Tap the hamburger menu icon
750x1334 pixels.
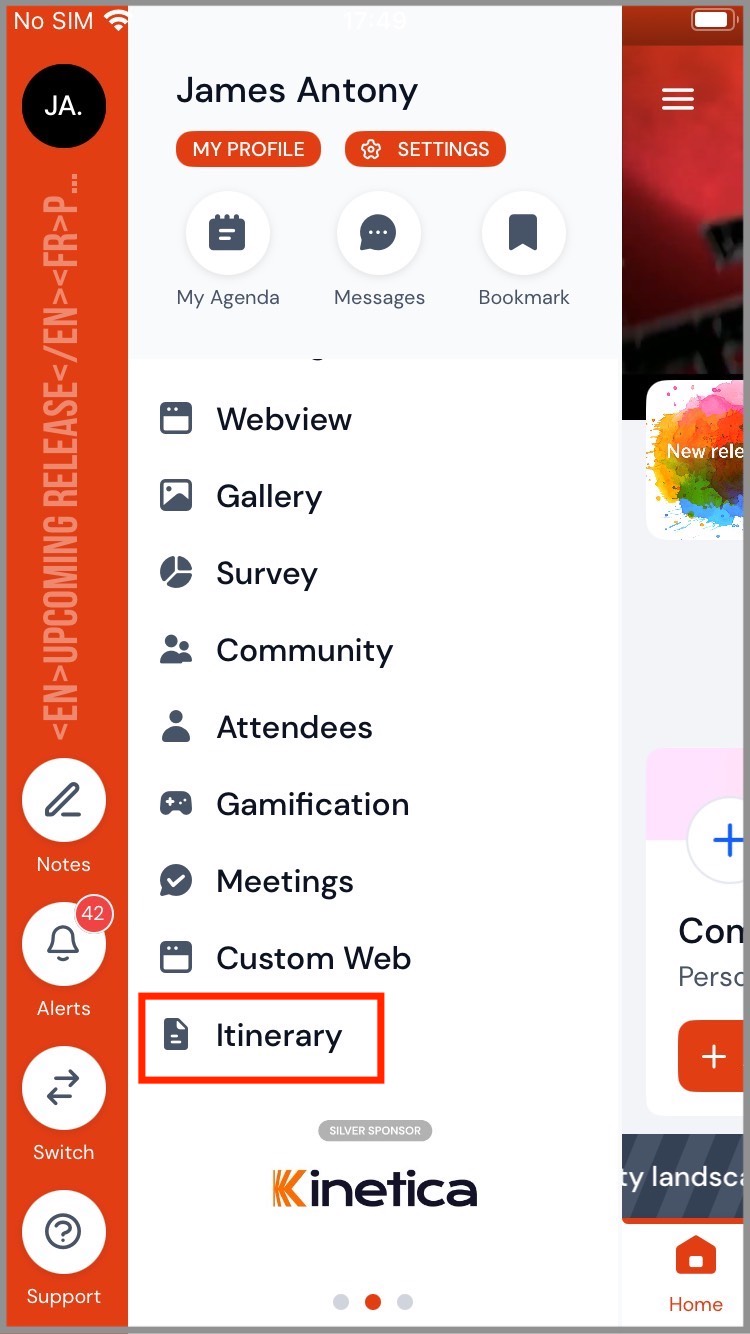(x=678, y=99)
